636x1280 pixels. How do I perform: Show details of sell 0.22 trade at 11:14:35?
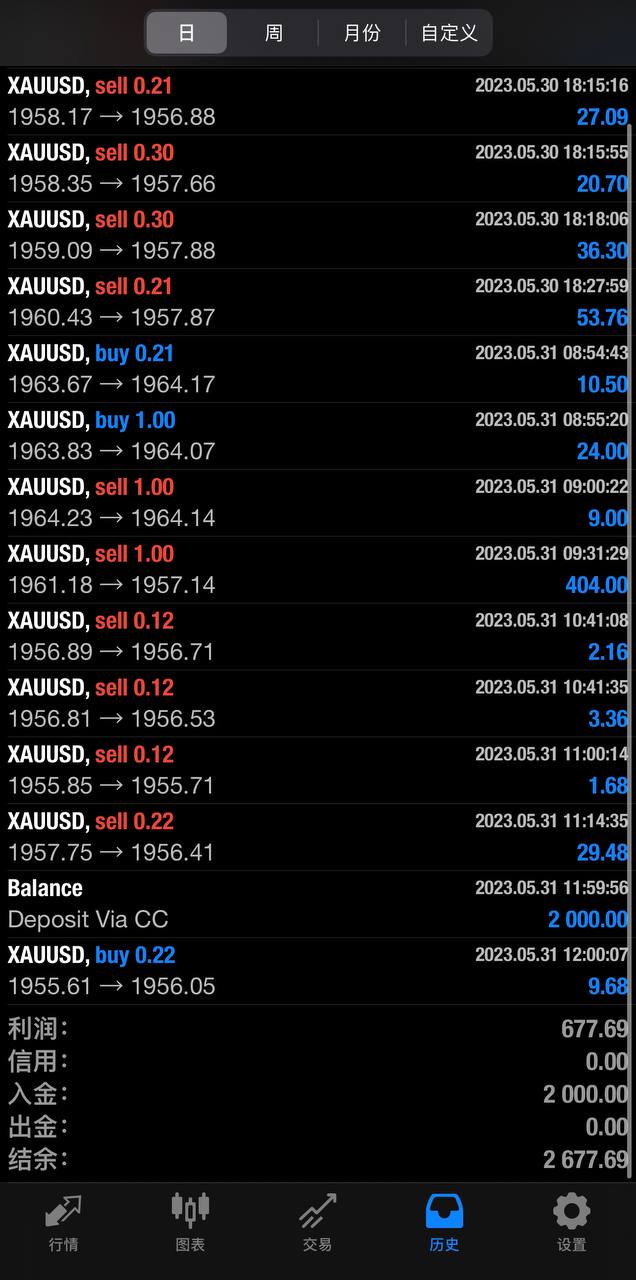tap(318, 837)
